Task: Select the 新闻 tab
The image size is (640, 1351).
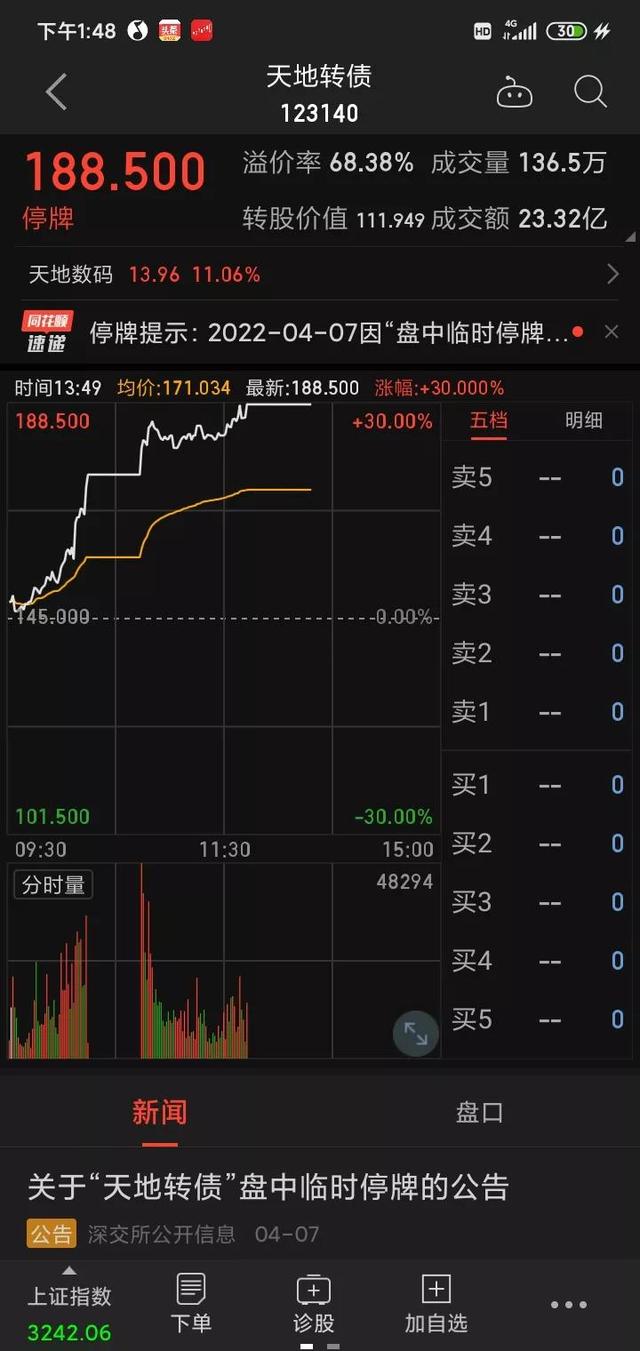Action: coord(159,1112)
